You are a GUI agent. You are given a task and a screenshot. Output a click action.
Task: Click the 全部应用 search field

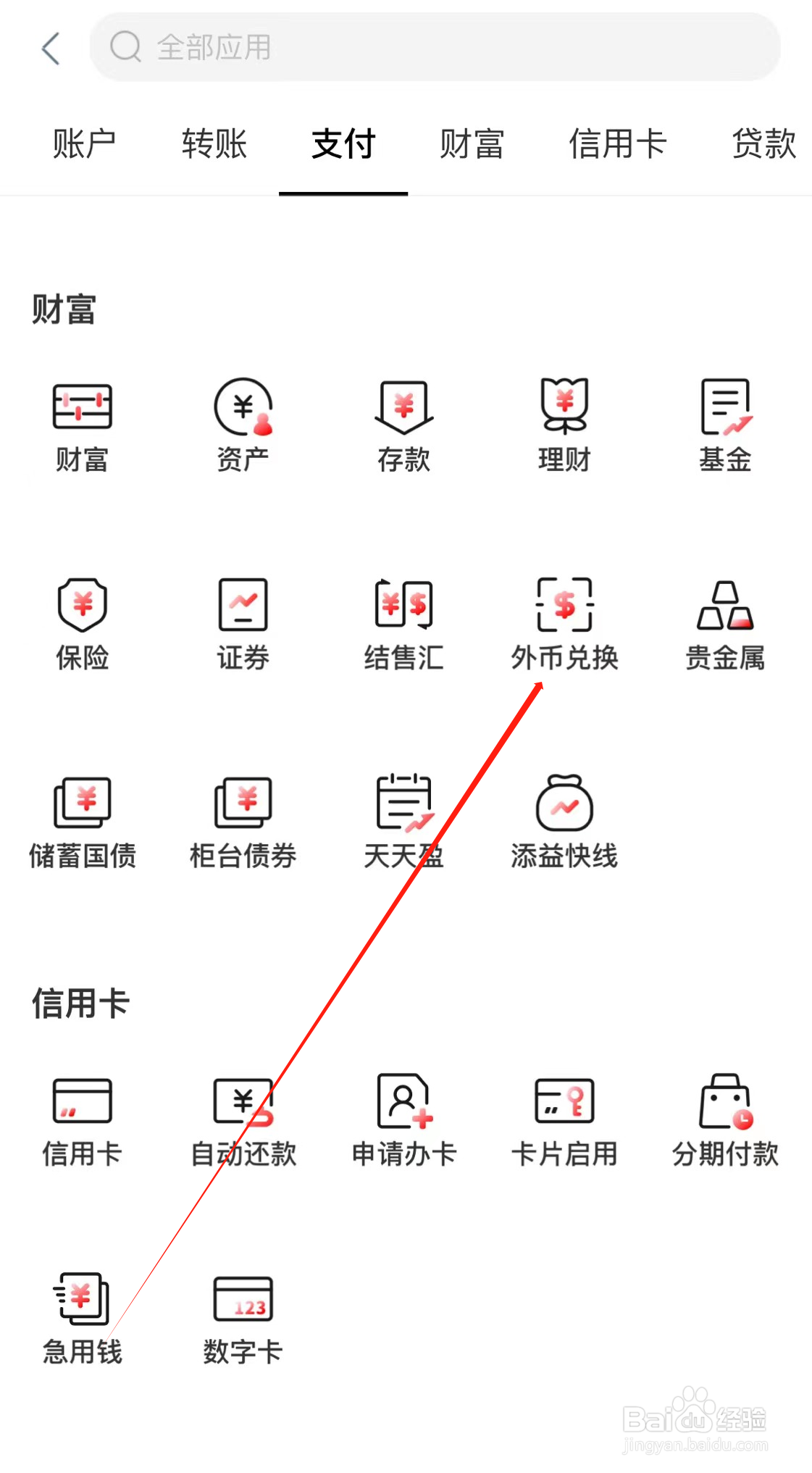(x=435, y=48)
